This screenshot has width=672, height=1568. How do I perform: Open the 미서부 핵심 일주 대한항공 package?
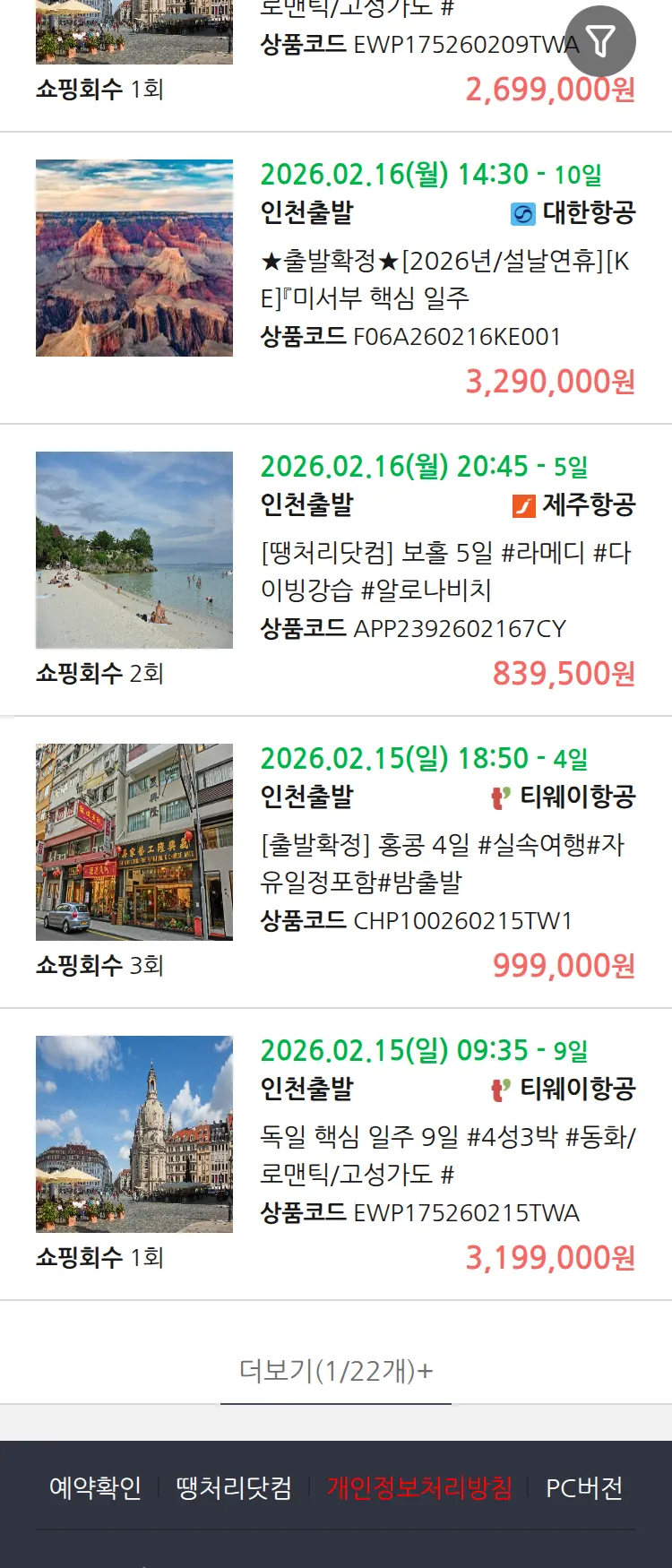coord(445,279)
